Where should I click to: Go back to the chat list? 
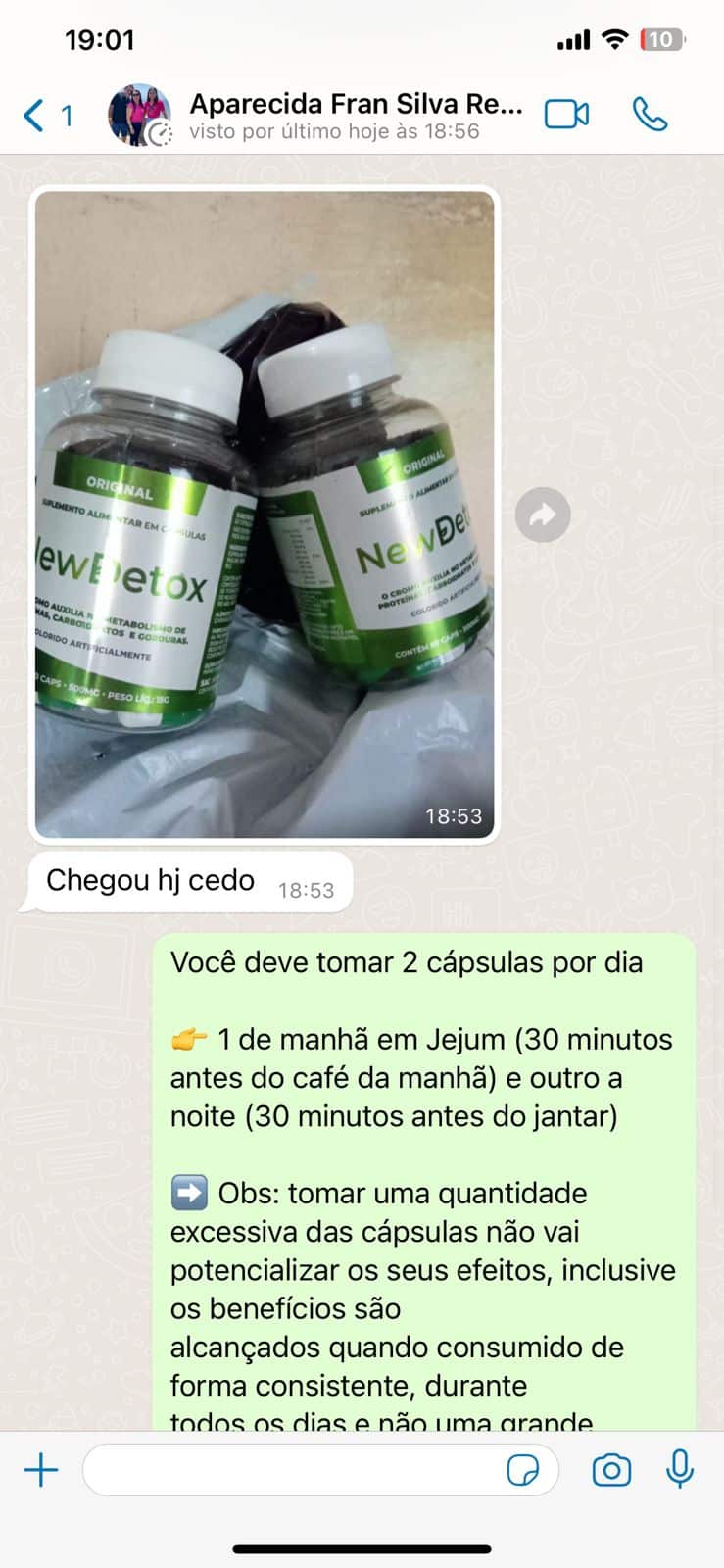(46, 116)
